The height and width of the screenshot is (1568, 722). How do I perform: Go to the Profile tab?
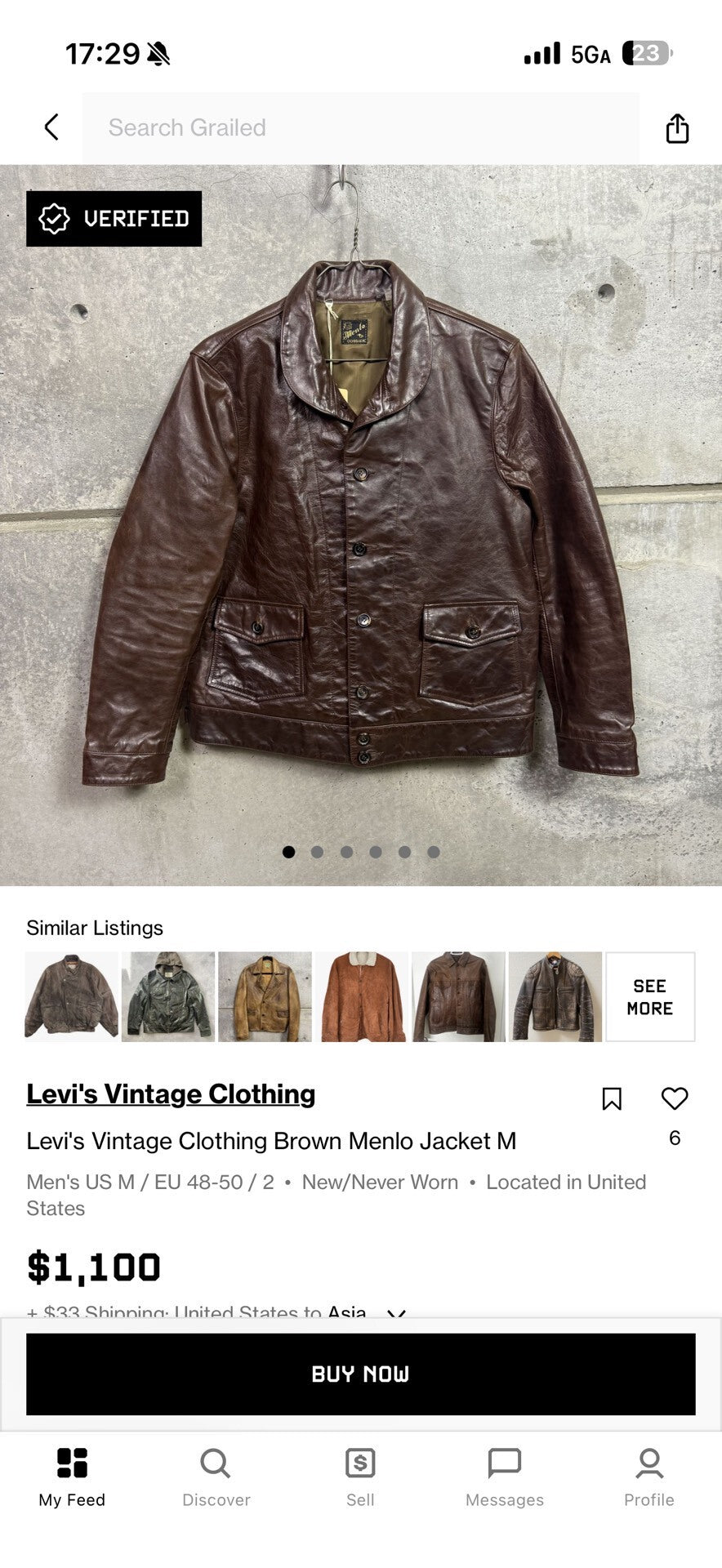coord(649,1477)
